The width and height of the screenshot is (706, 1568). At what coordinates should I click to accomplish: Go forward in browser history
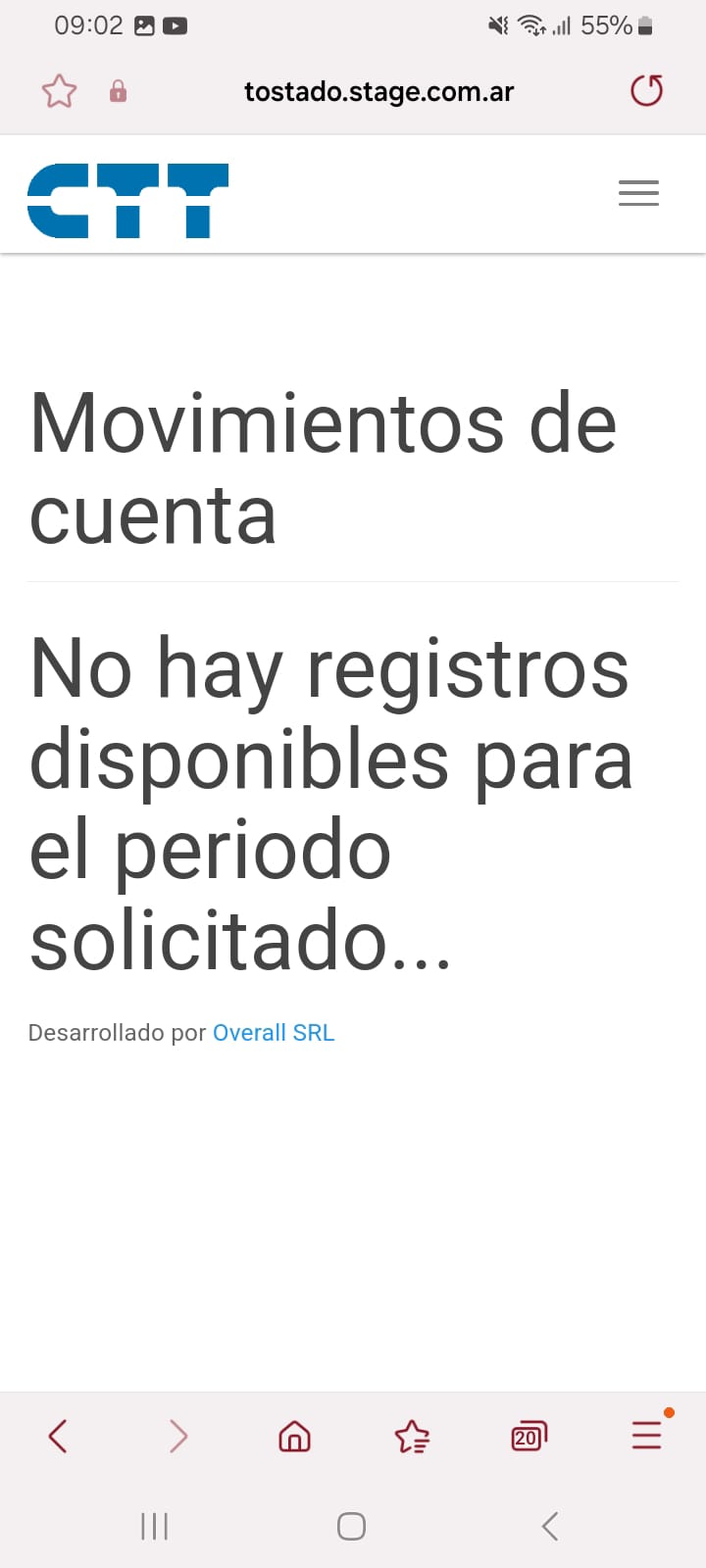pyautogui.click(x=177, y=1437)
